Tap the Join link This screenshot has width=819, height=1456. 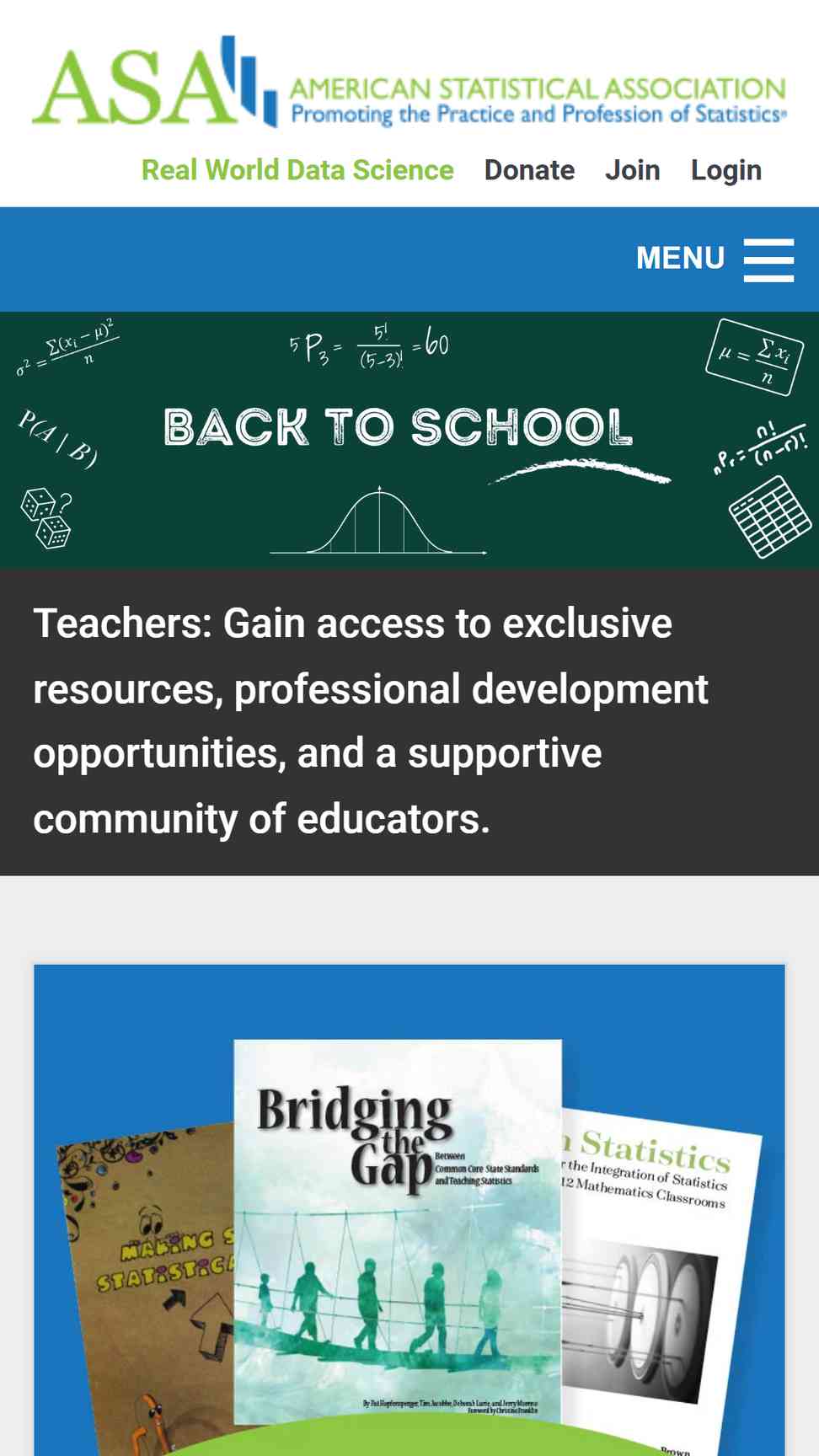632,170
